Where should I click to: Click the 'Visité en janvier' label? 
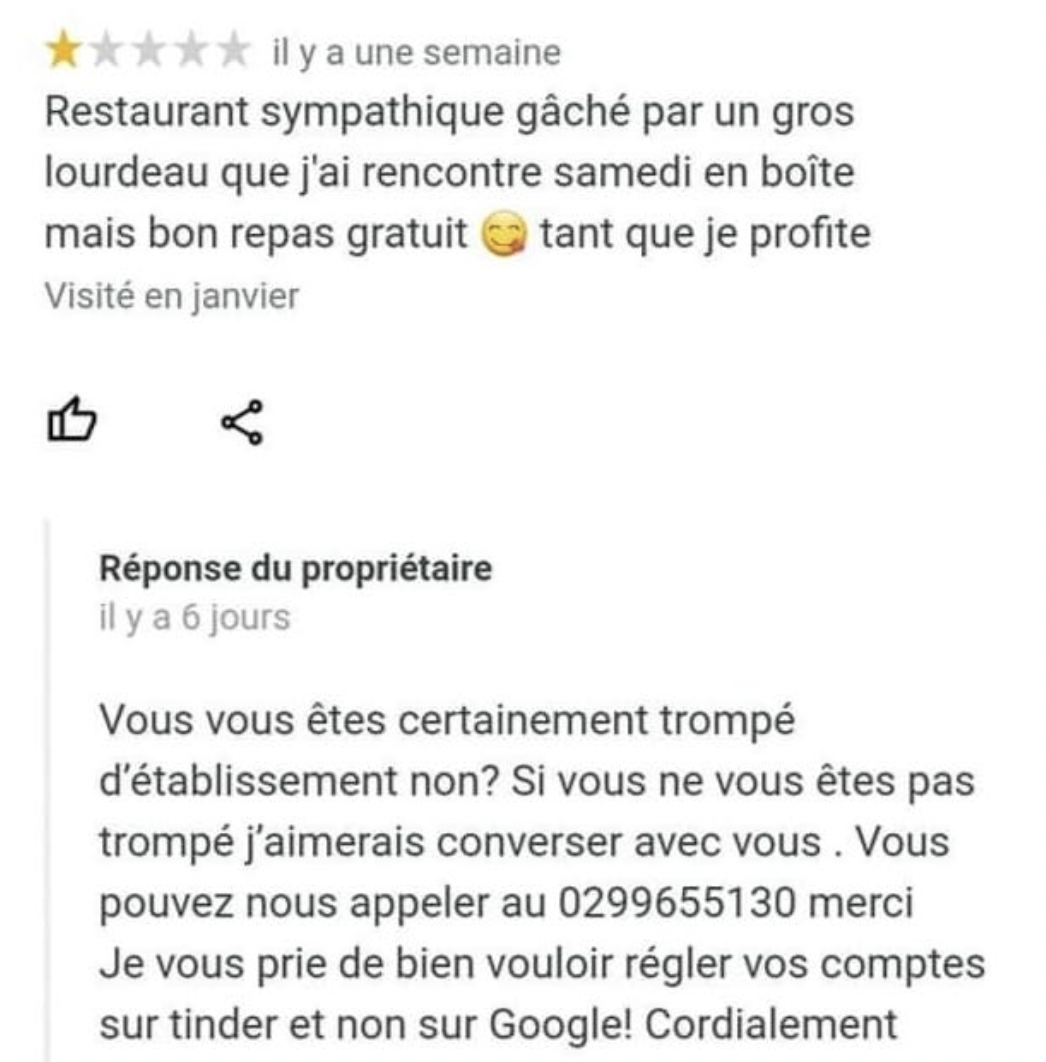[169, 293]
